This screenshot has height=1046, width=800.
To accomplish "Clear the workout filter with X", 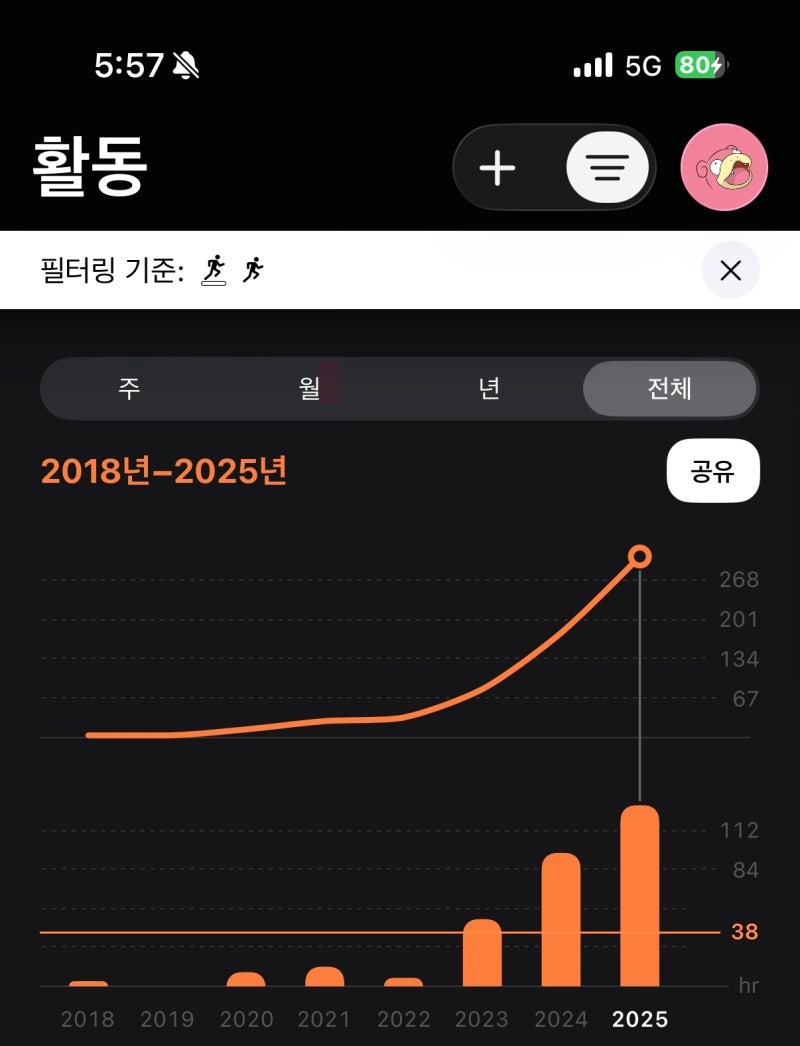I will click(731, 270).
